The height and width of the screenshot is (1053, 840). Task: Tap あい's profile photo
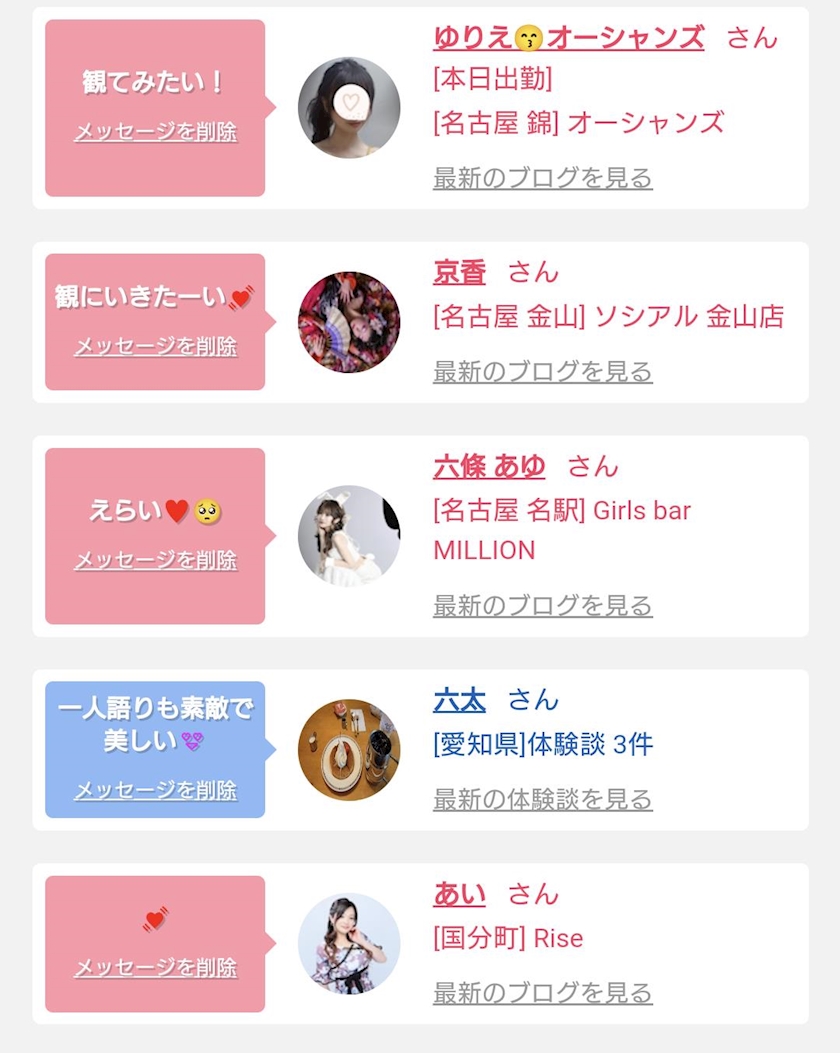(349, 944)
